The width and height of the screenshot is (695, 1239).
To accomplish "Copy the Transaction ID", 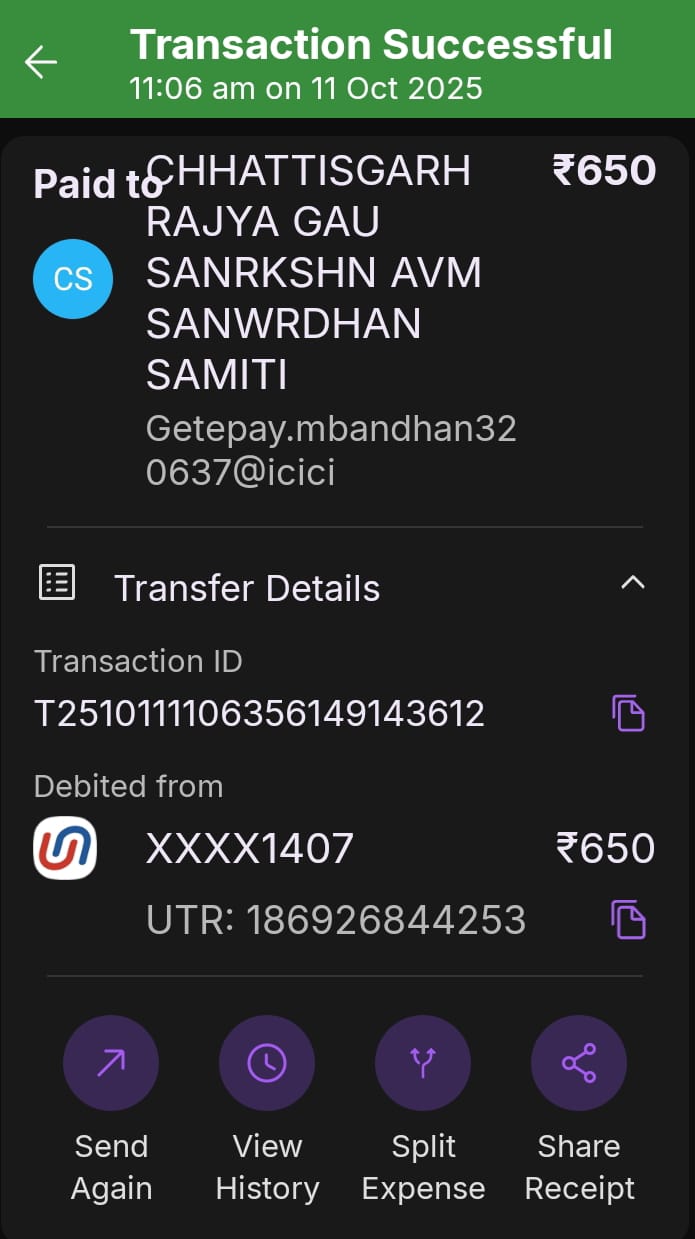I will (629, 713).
